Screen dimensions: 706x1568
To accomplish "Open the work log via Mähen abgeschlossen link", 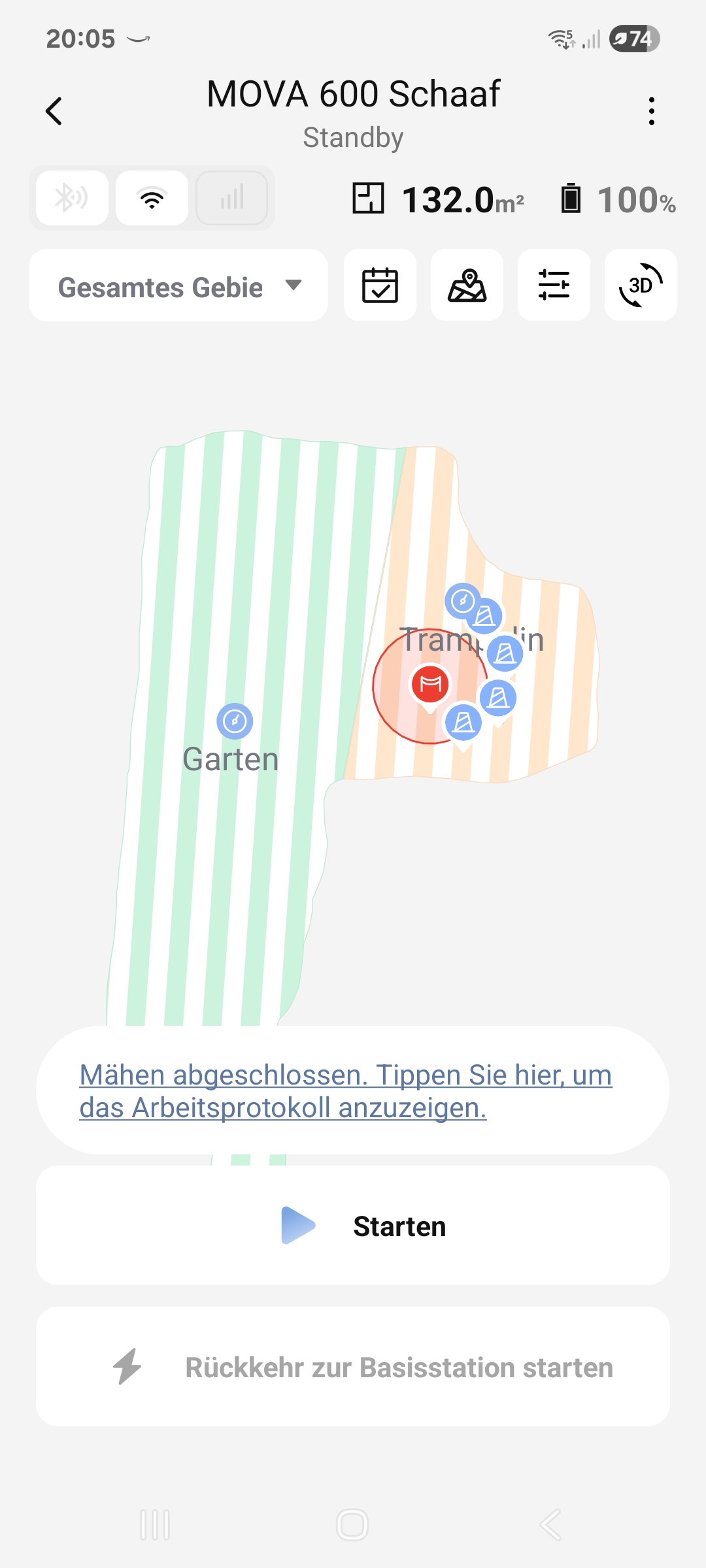I will [346, 1091].
